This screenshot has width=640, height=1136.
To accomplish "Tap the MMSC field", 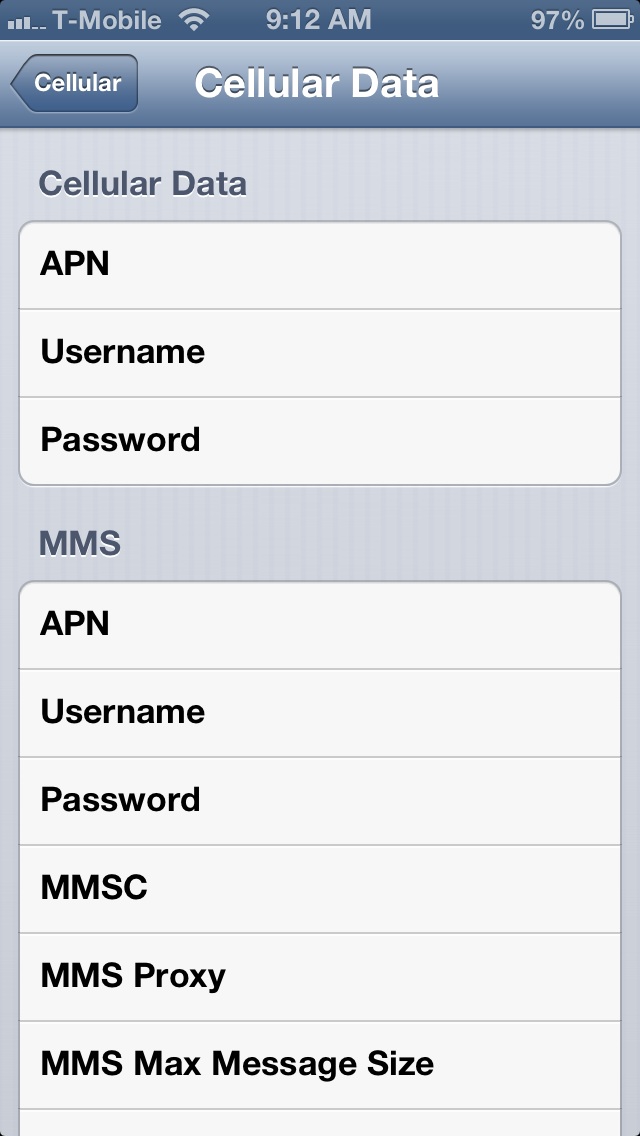I will 320,888.
